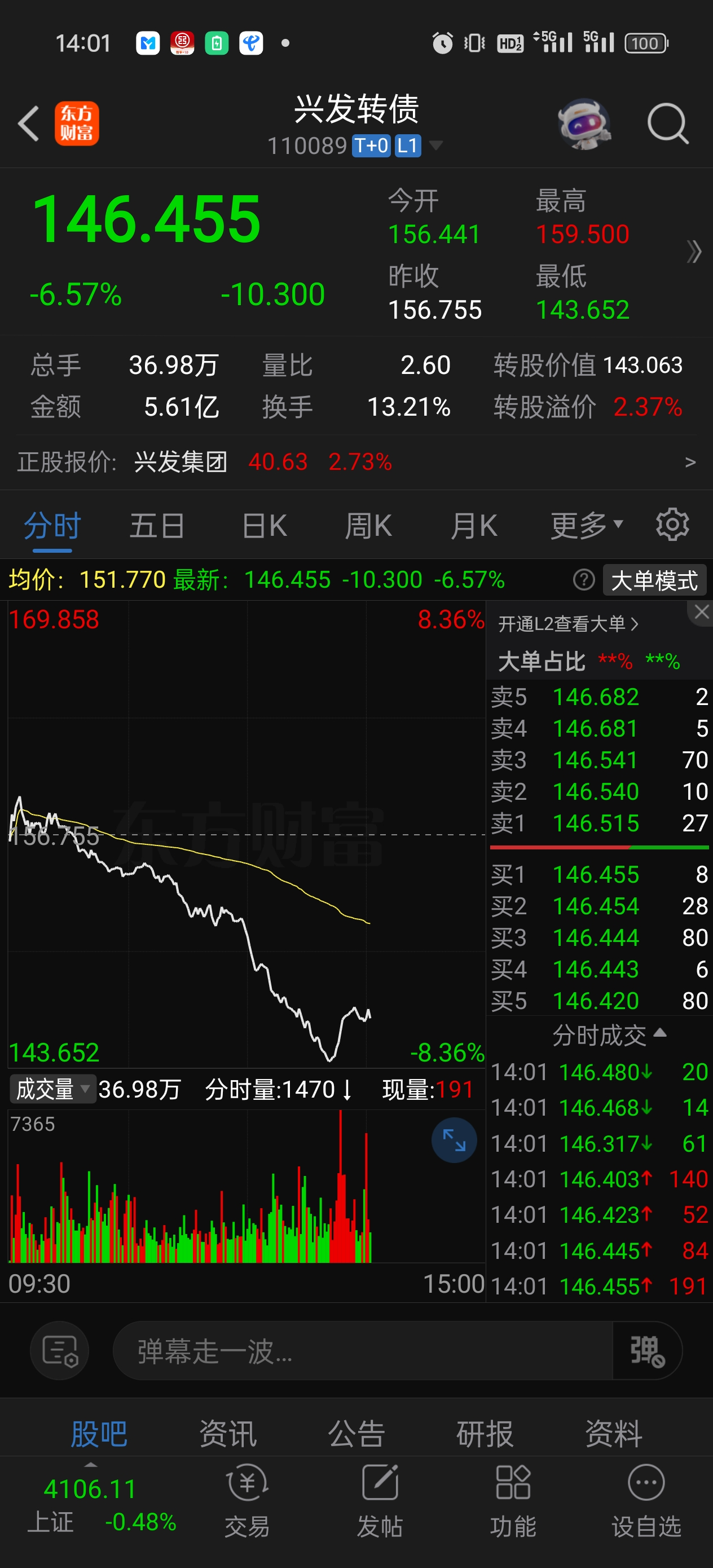Open chart settings gear icon
The width and height of the screenshot is (713, 1568).
(672, 524)
